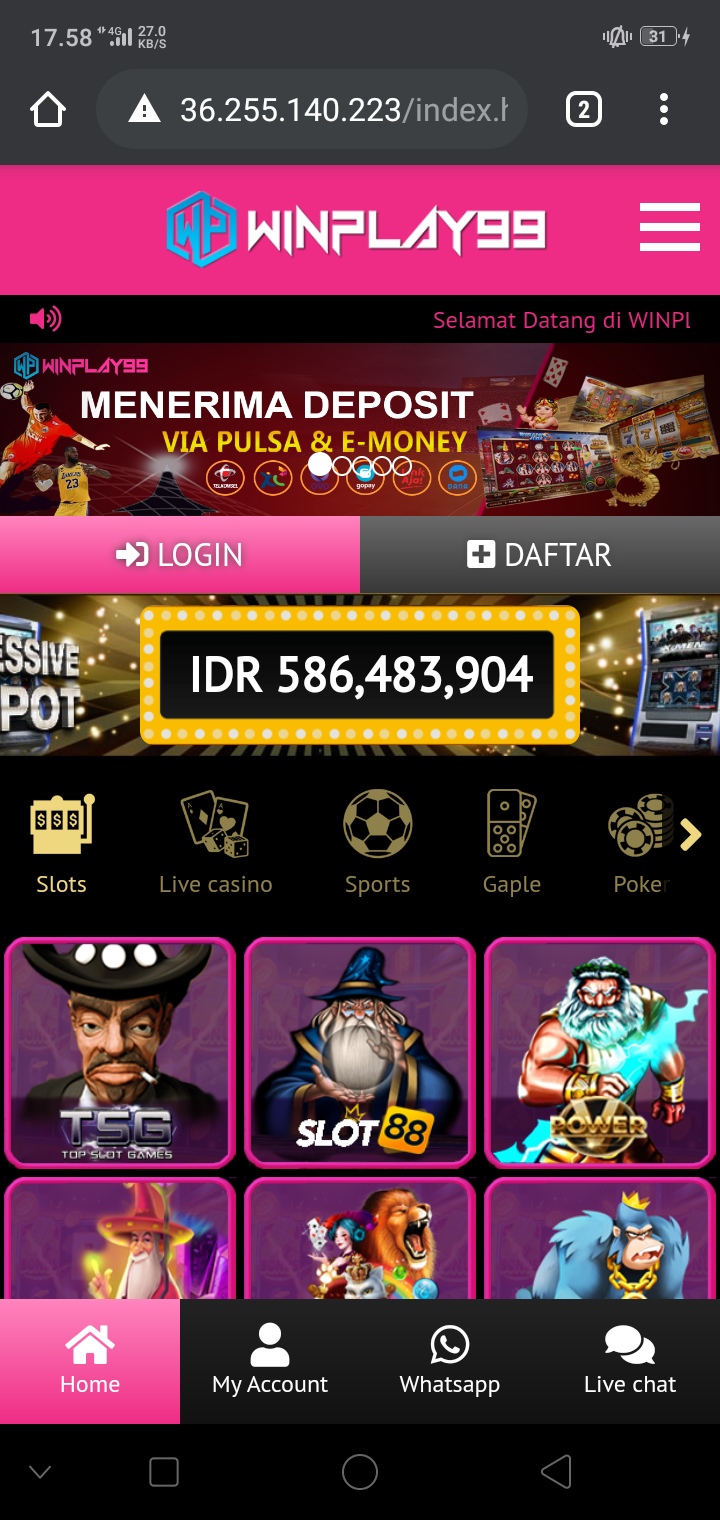Open the browser overflow menu
This screenshot has height=1520, width=720.
(x=664, y=110)
